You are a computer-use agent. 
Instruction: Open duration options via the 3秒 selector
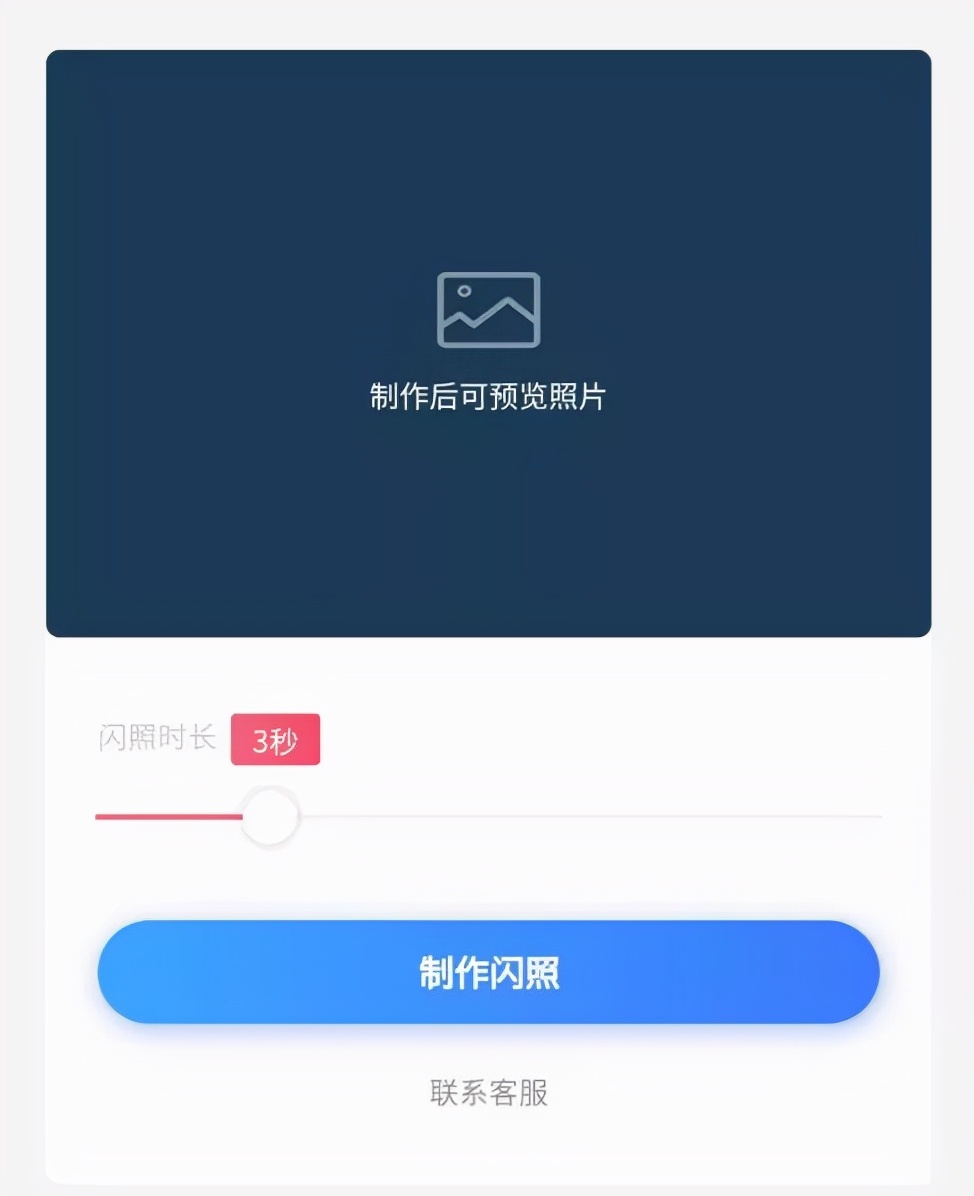tap(275, 739)
